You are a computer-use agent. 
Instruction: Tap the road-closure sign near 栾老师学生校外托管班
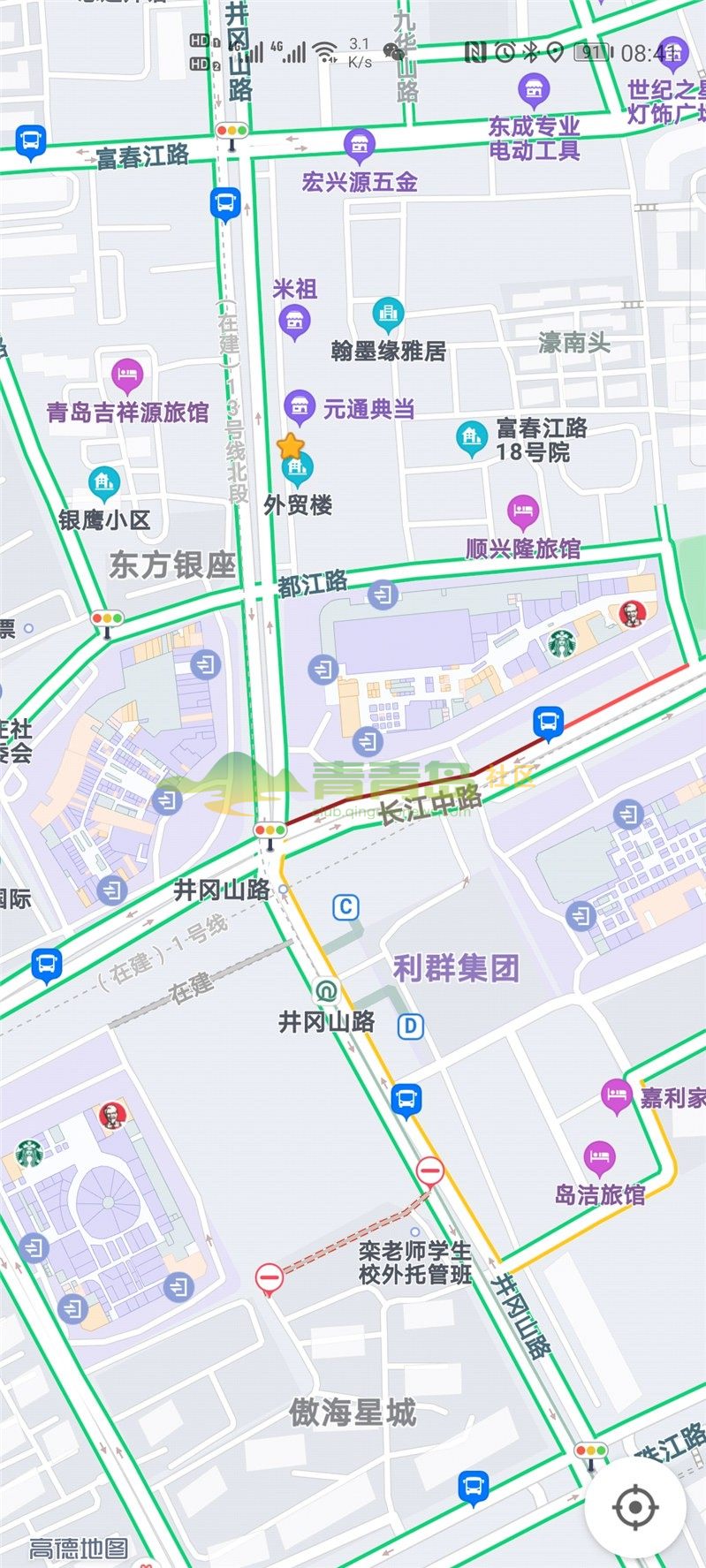(x=430, y=1171)
